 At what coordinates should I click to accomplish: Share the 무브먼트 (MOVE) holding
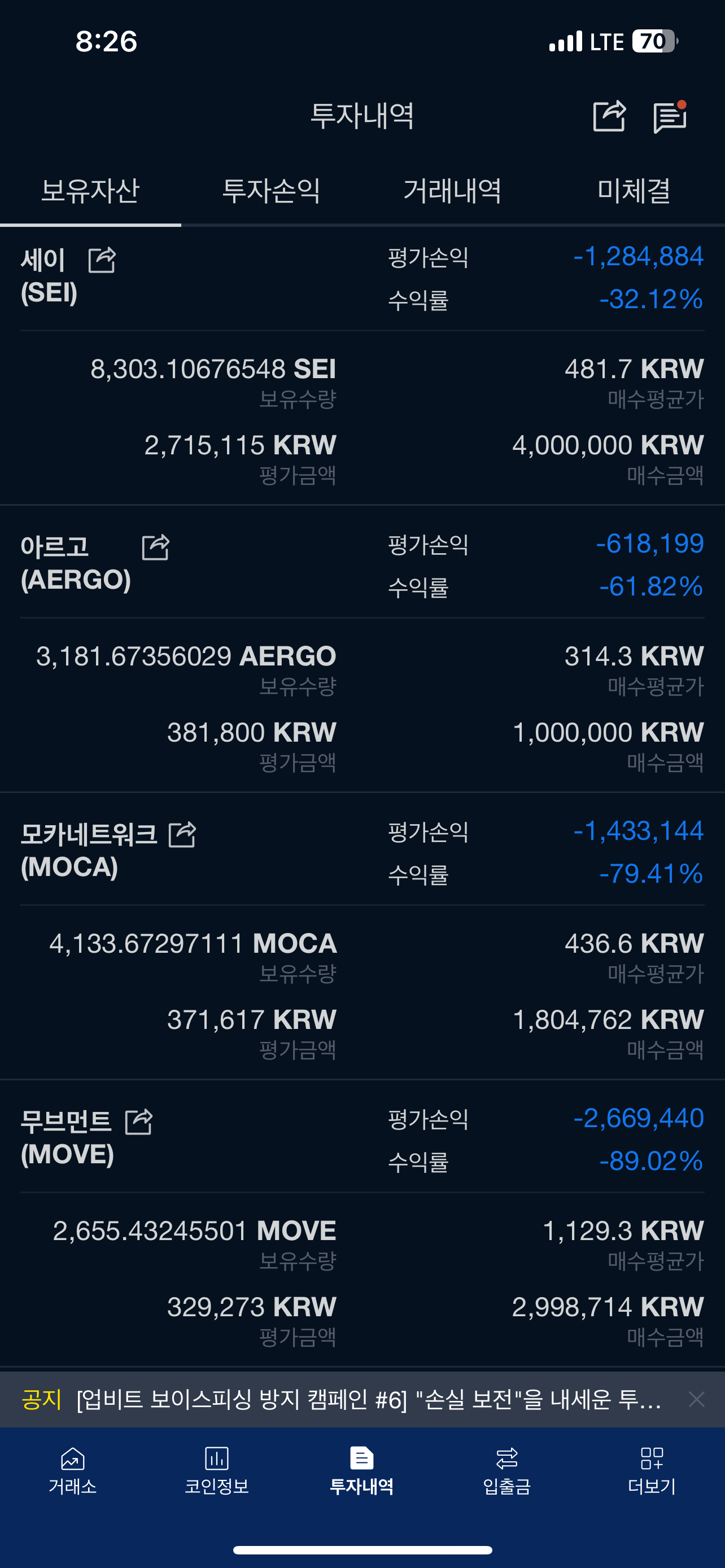click(x=138, y=1122)
